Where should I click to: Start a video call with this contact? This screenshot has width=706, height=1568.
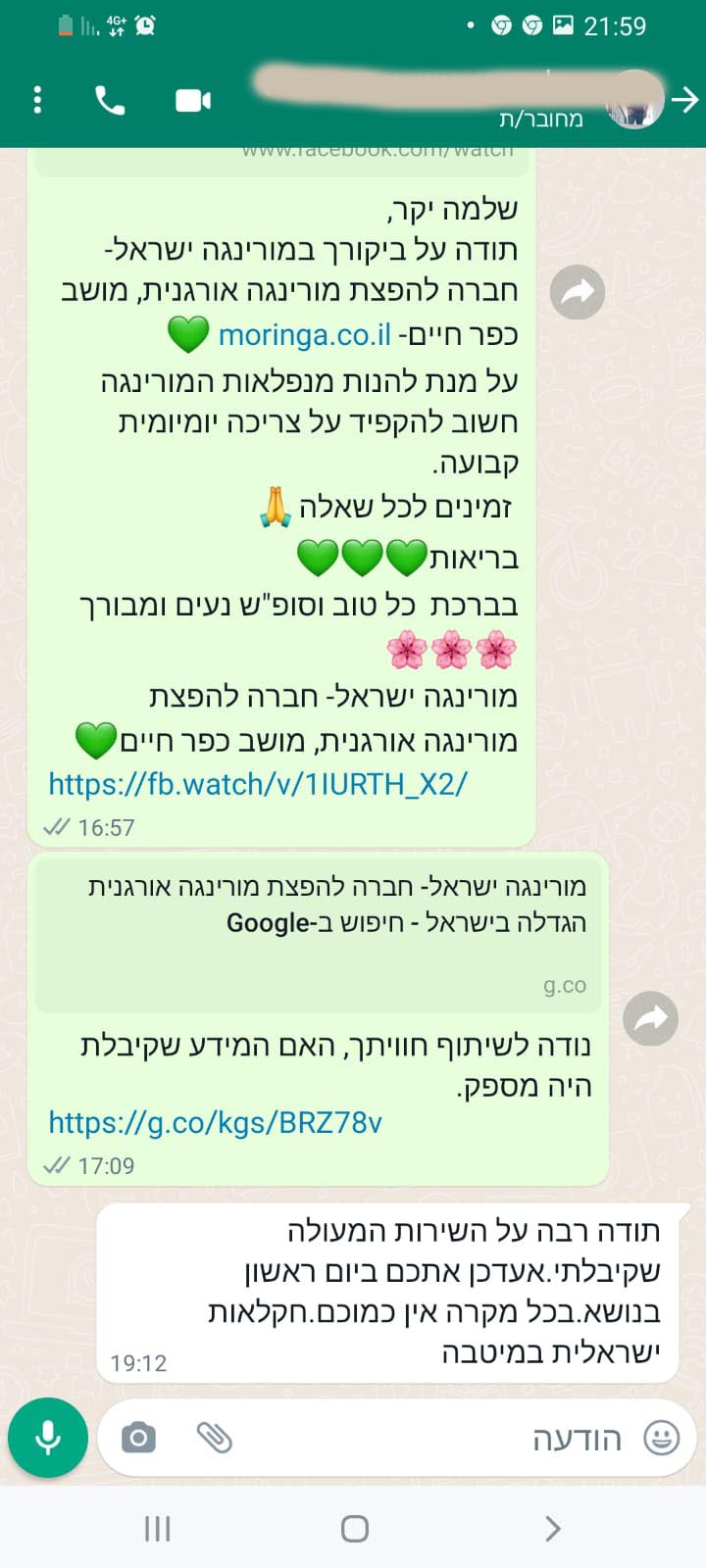(192, 100)
